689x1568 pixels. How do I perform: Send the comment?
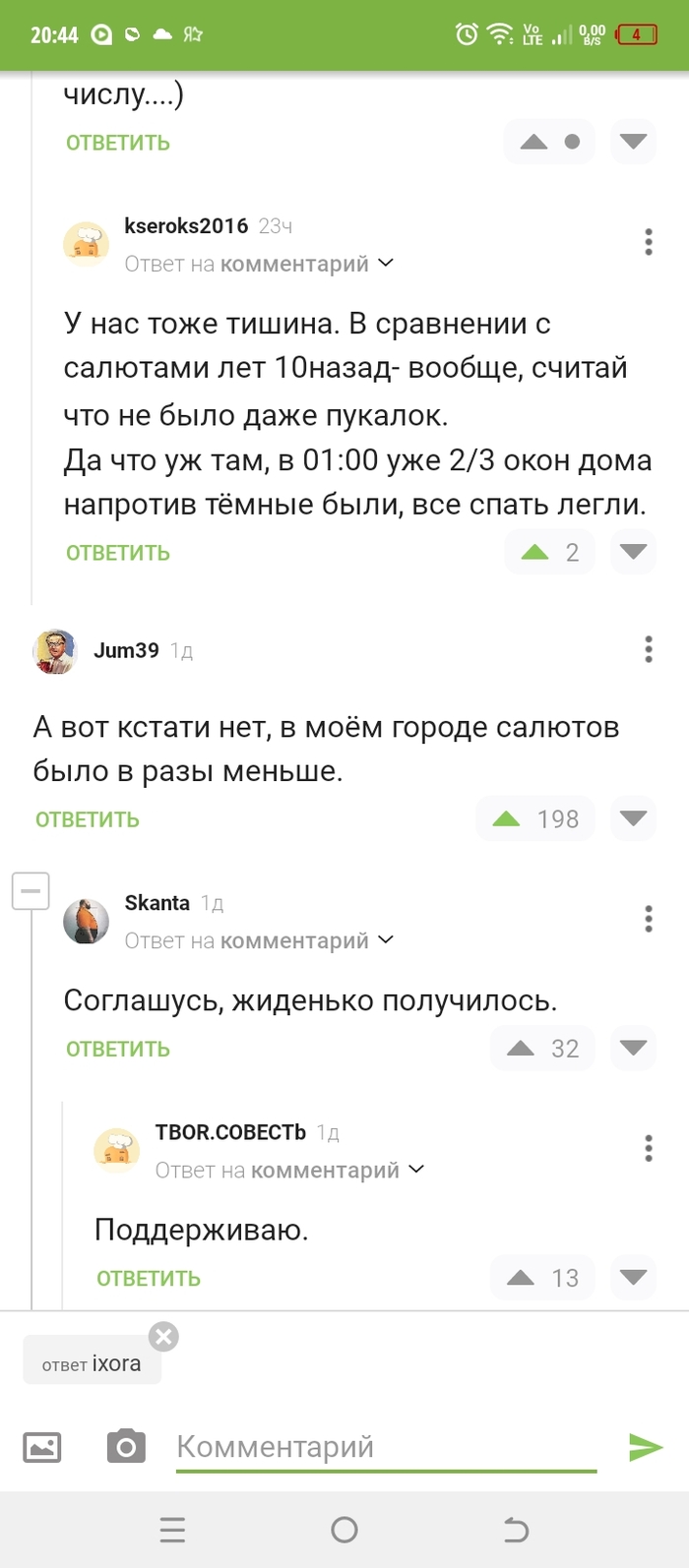645,1447
